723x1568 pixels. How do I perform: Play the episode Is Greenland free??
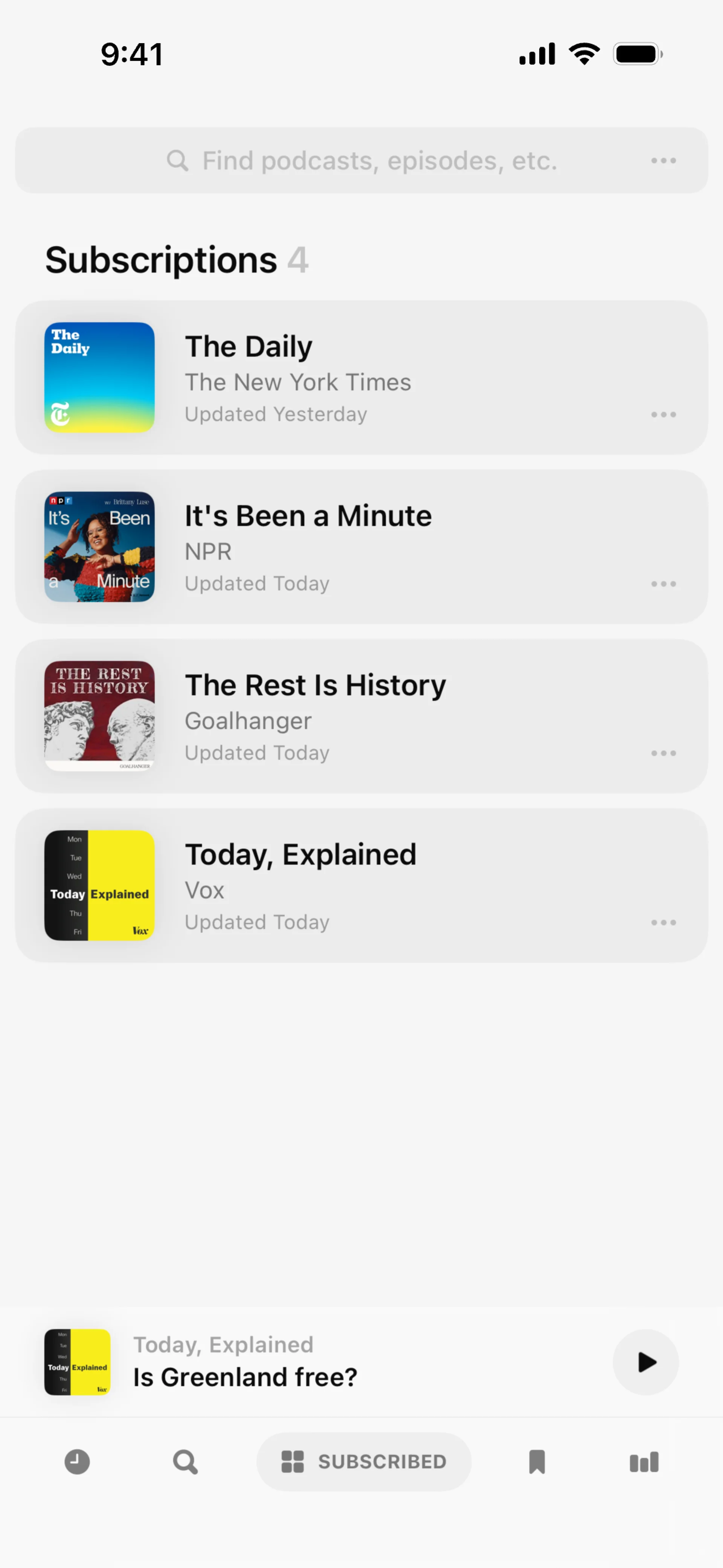coord(645,1362)
